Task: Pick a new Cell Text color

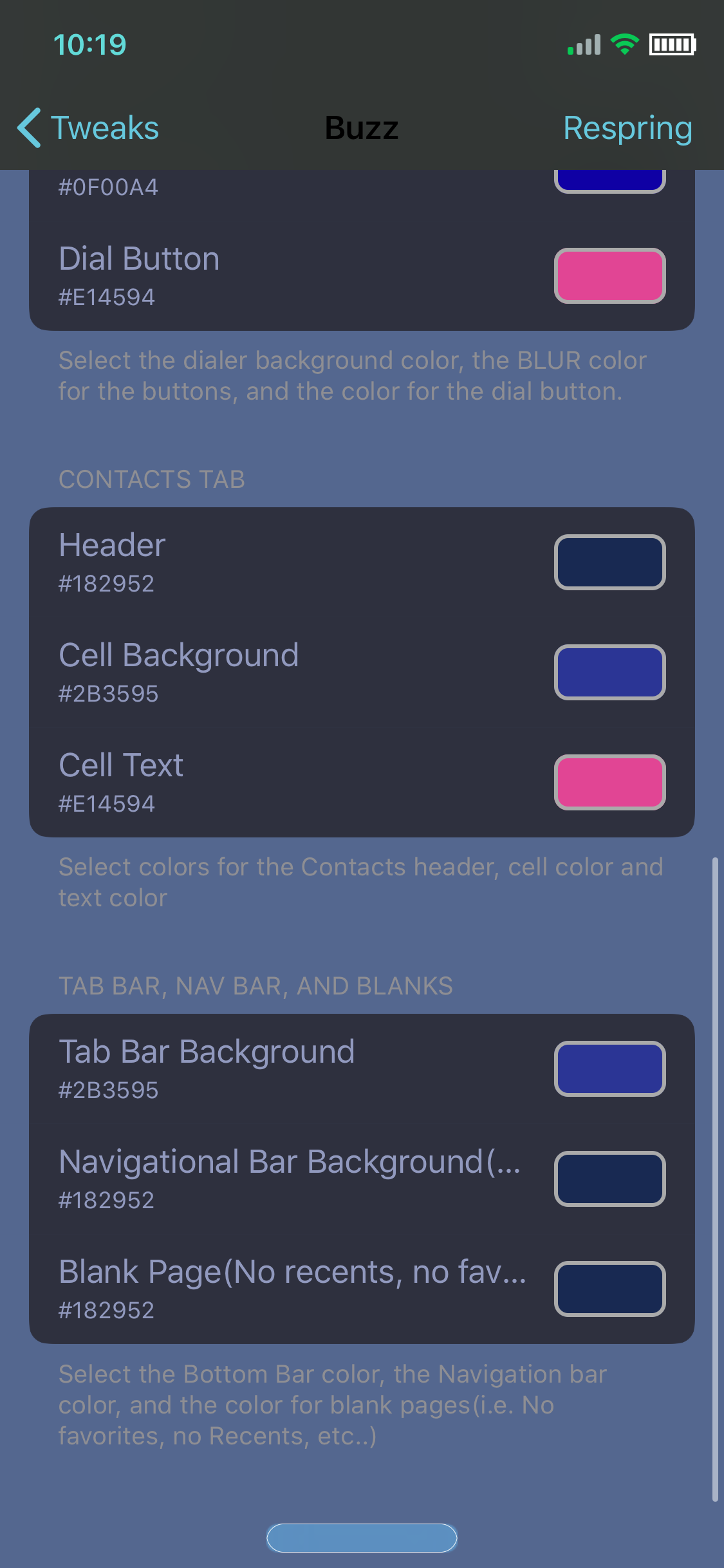Action: [609, 782]
